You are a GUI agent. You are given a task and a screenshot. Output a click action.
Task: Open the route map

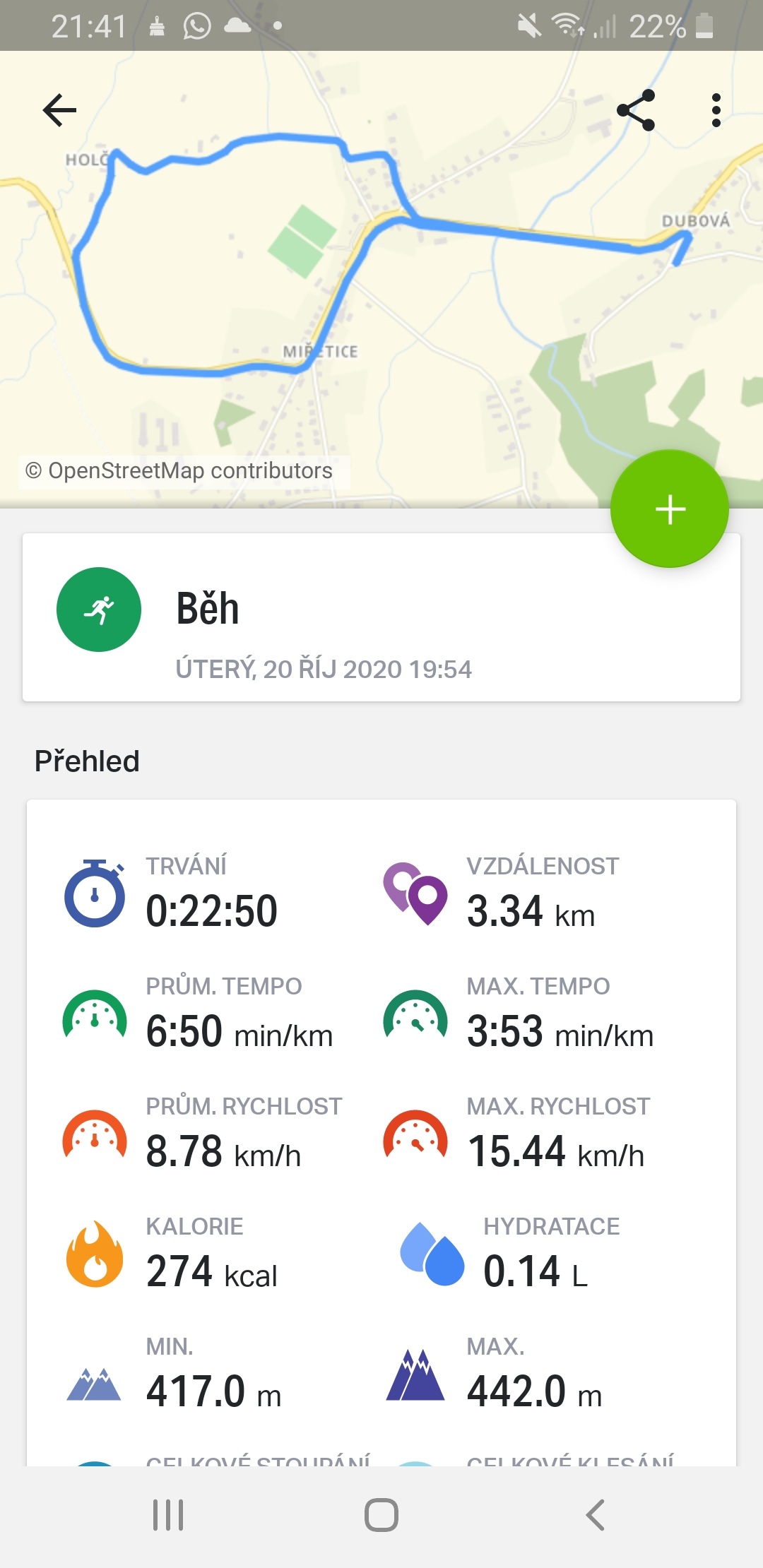pyautogui.click(x=381, y=280)
